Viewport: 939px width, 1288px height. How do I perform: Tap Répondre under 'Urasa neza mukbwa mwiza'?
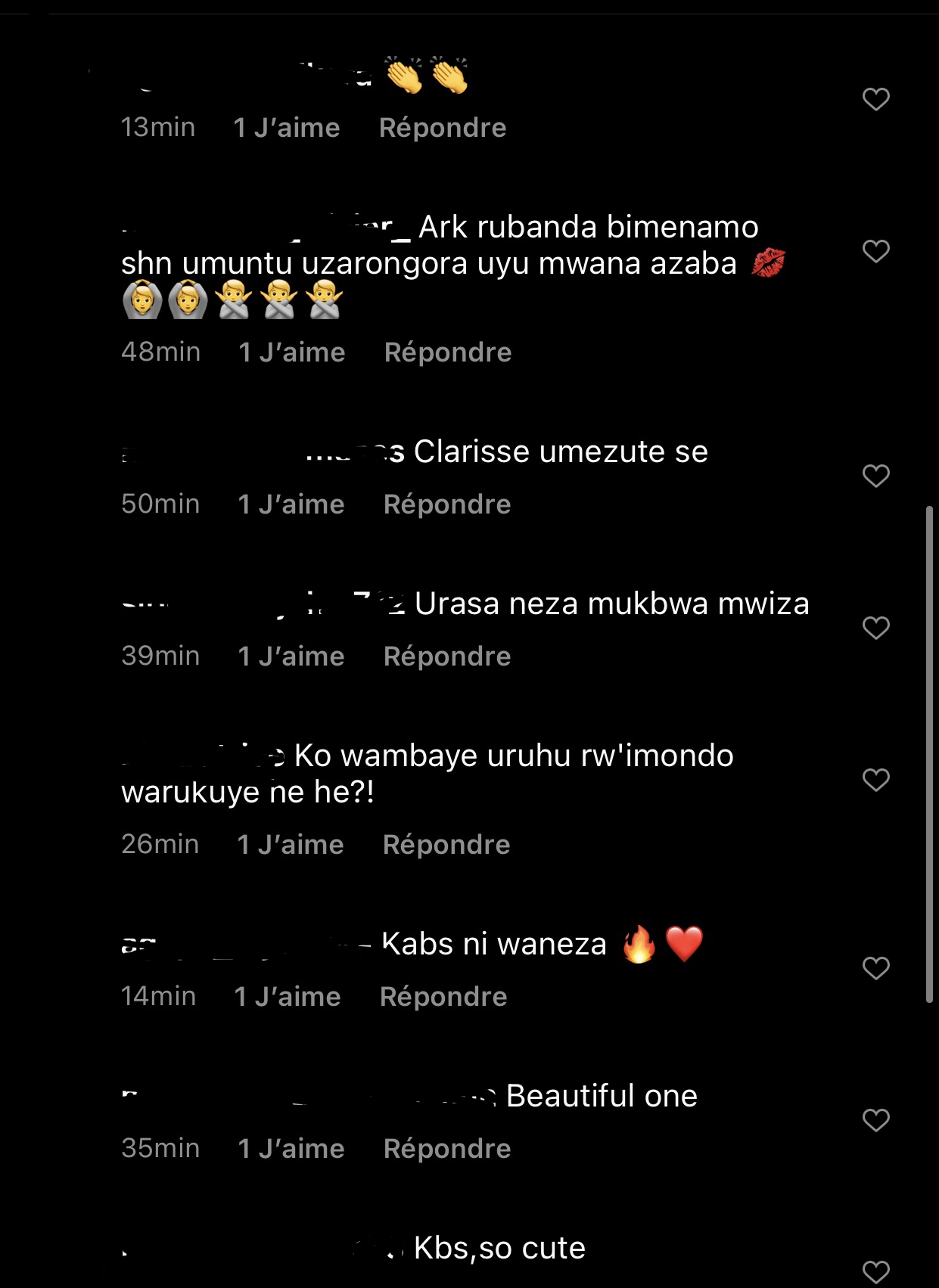(x=447, y=656)
